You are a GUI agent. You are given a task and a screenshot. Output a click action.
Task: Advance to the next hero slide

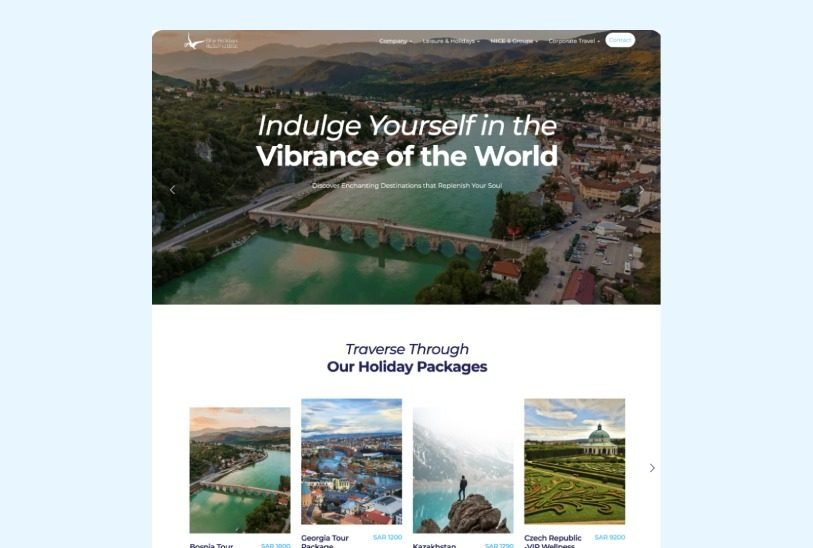tap(641, 189)
